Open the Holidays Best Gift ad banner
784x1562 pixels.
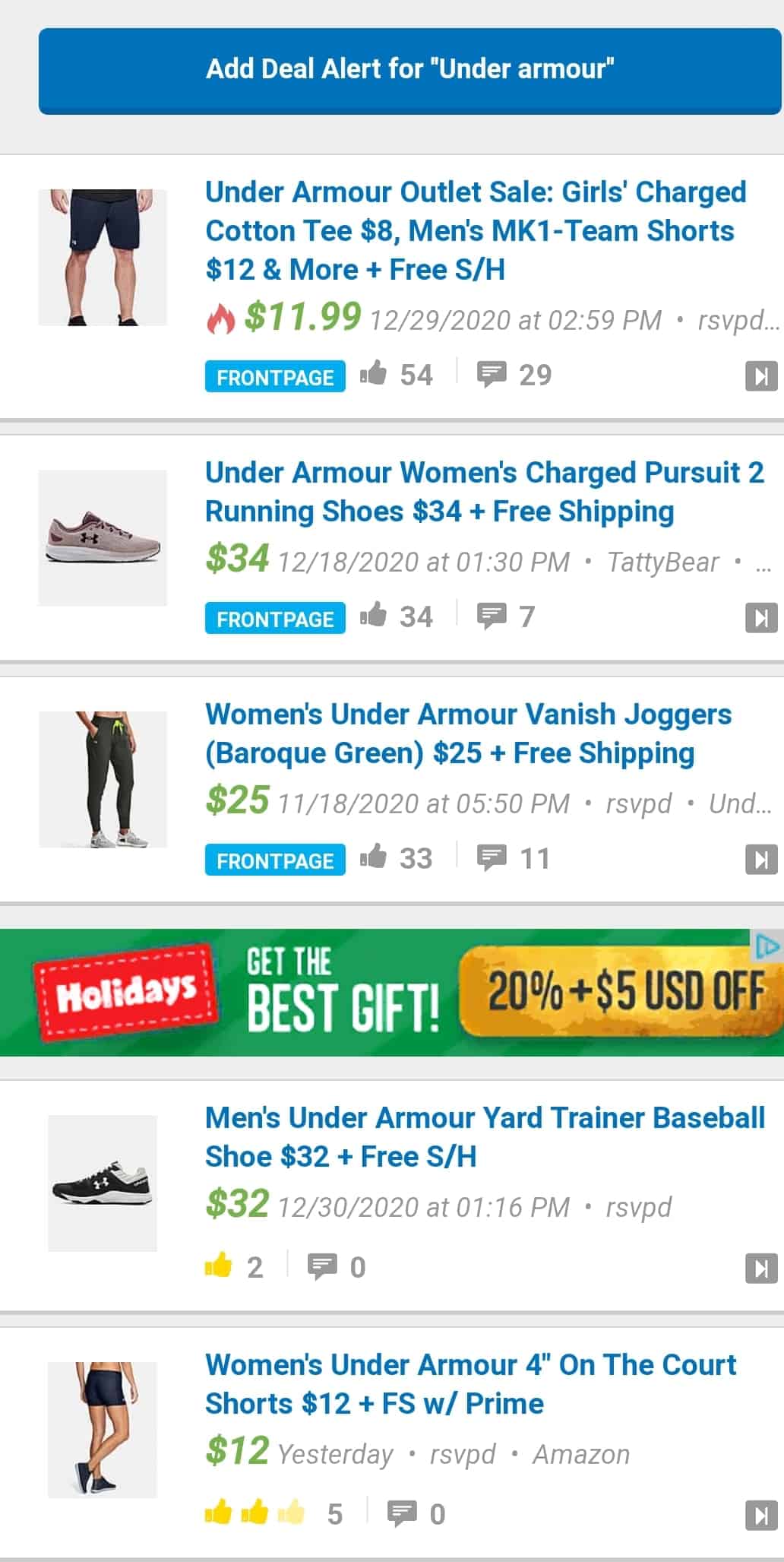coord(392,992)
